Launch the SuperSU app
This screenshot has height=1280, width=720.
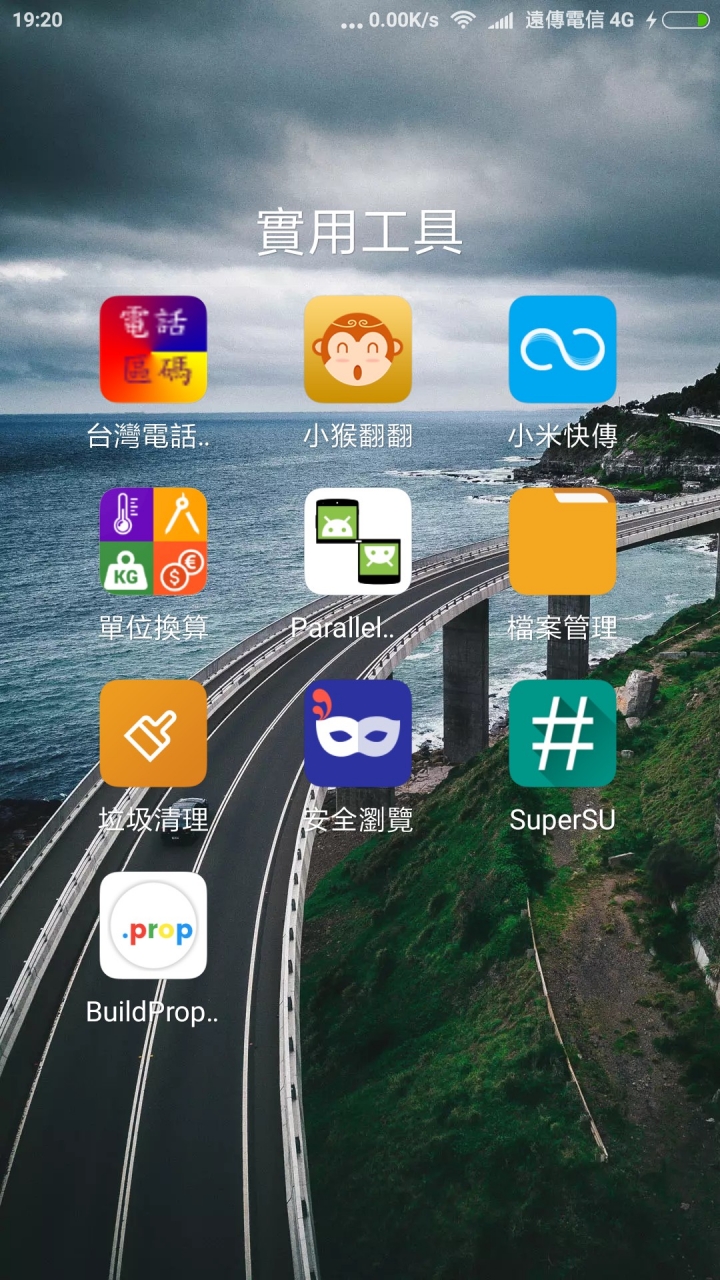click(562, 733)
